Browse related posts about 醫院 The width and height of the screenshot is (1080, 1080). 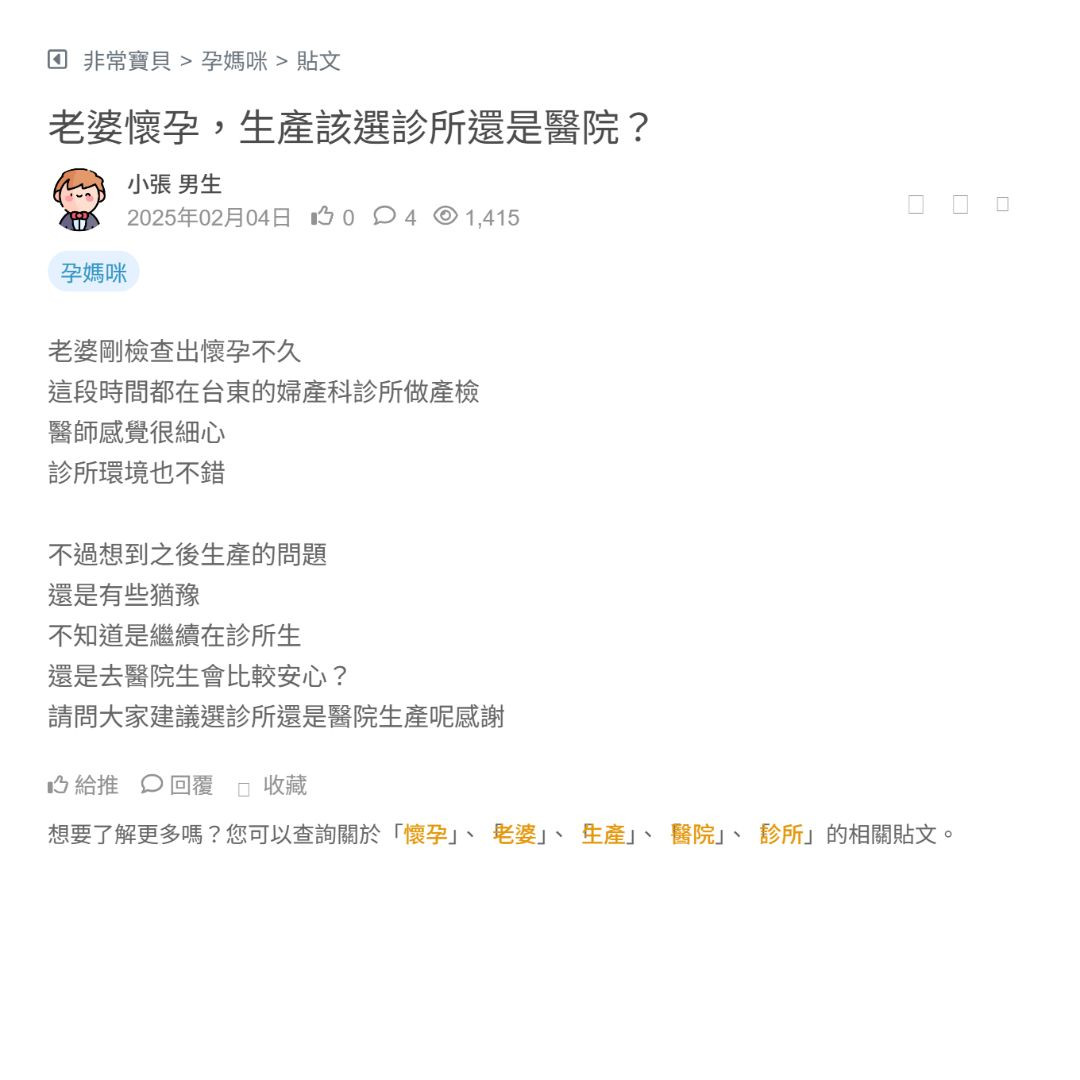tap(693, 834)
